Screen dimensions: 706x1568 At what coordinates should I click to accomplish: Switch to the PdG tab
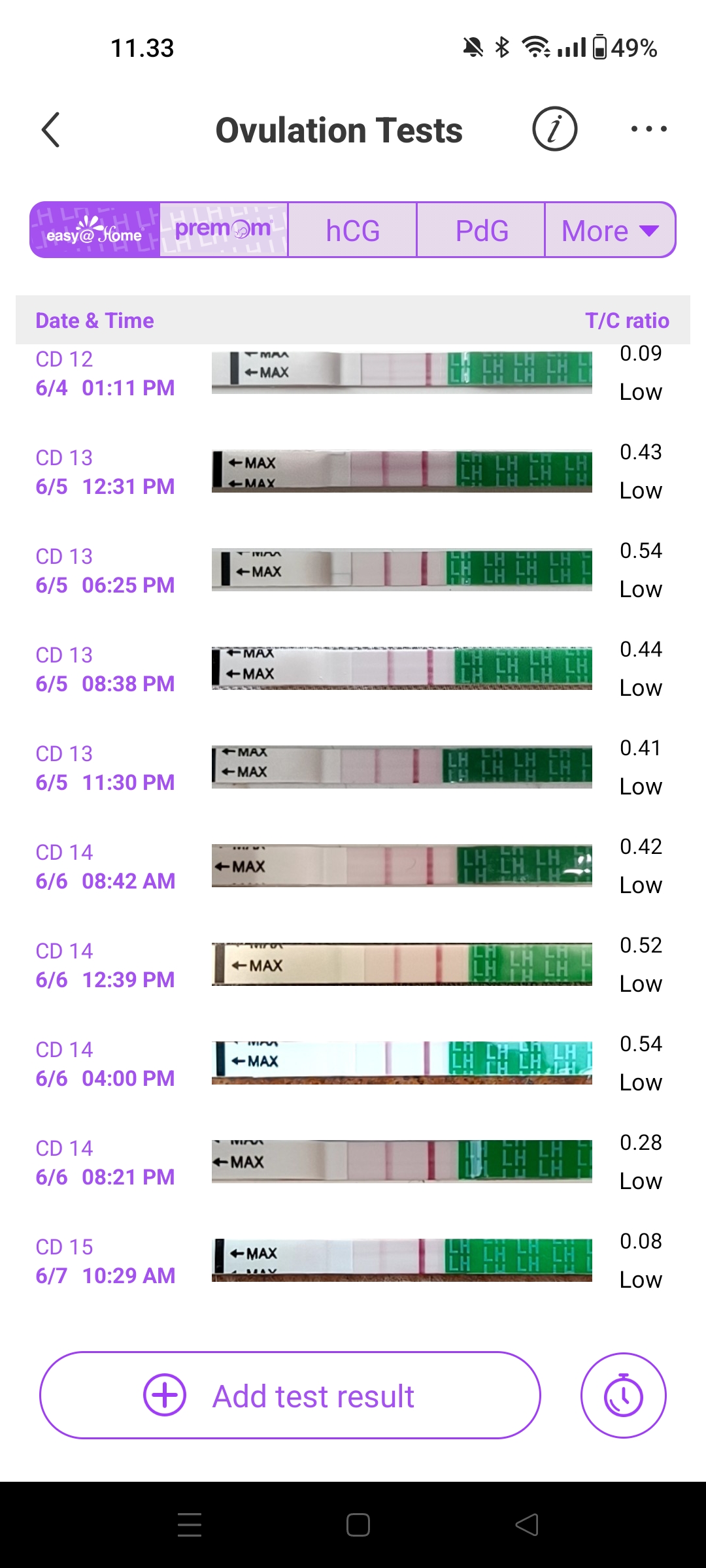click(480, 230)
